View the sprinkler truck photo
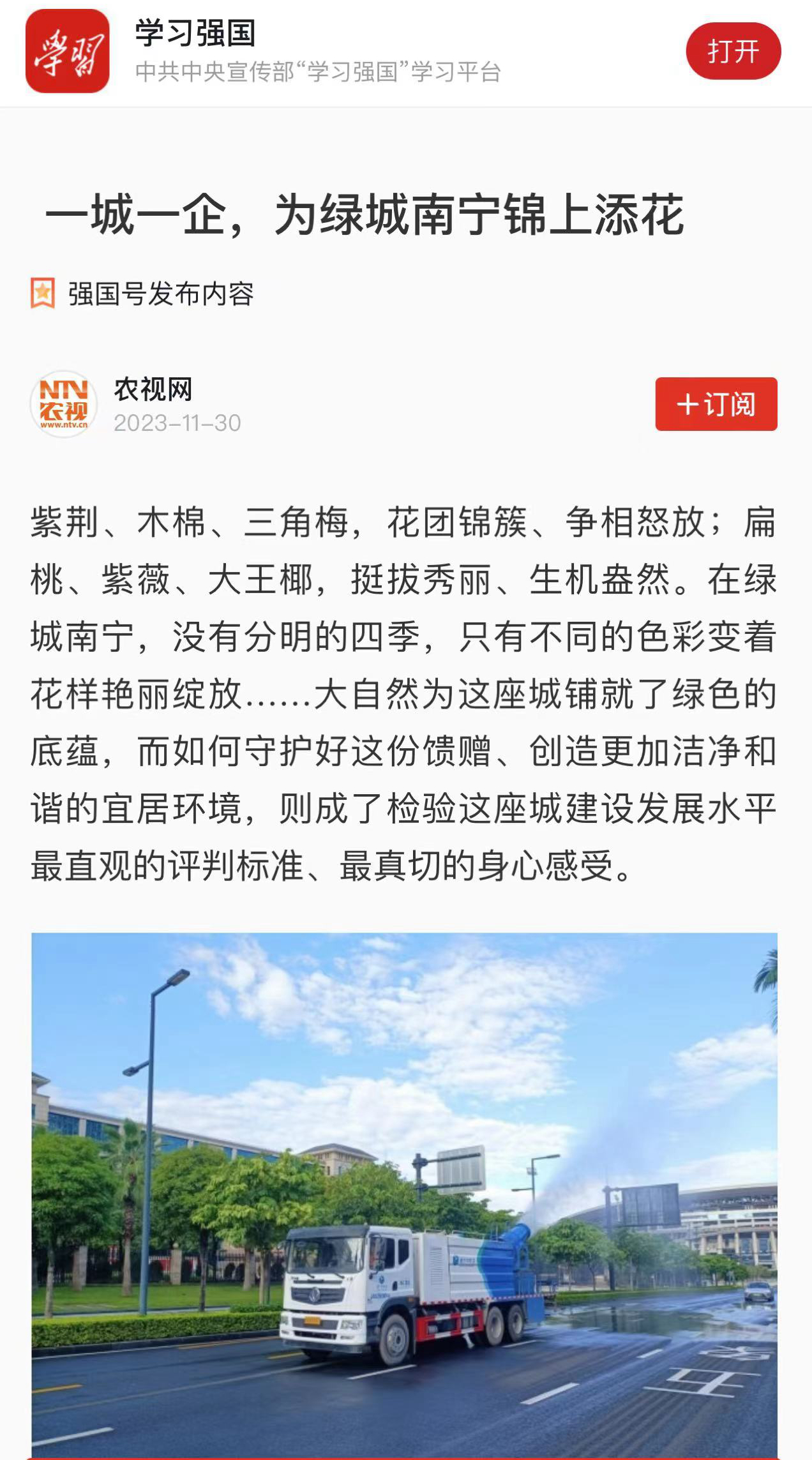The image size is (812, 1460). point(405,1194)
